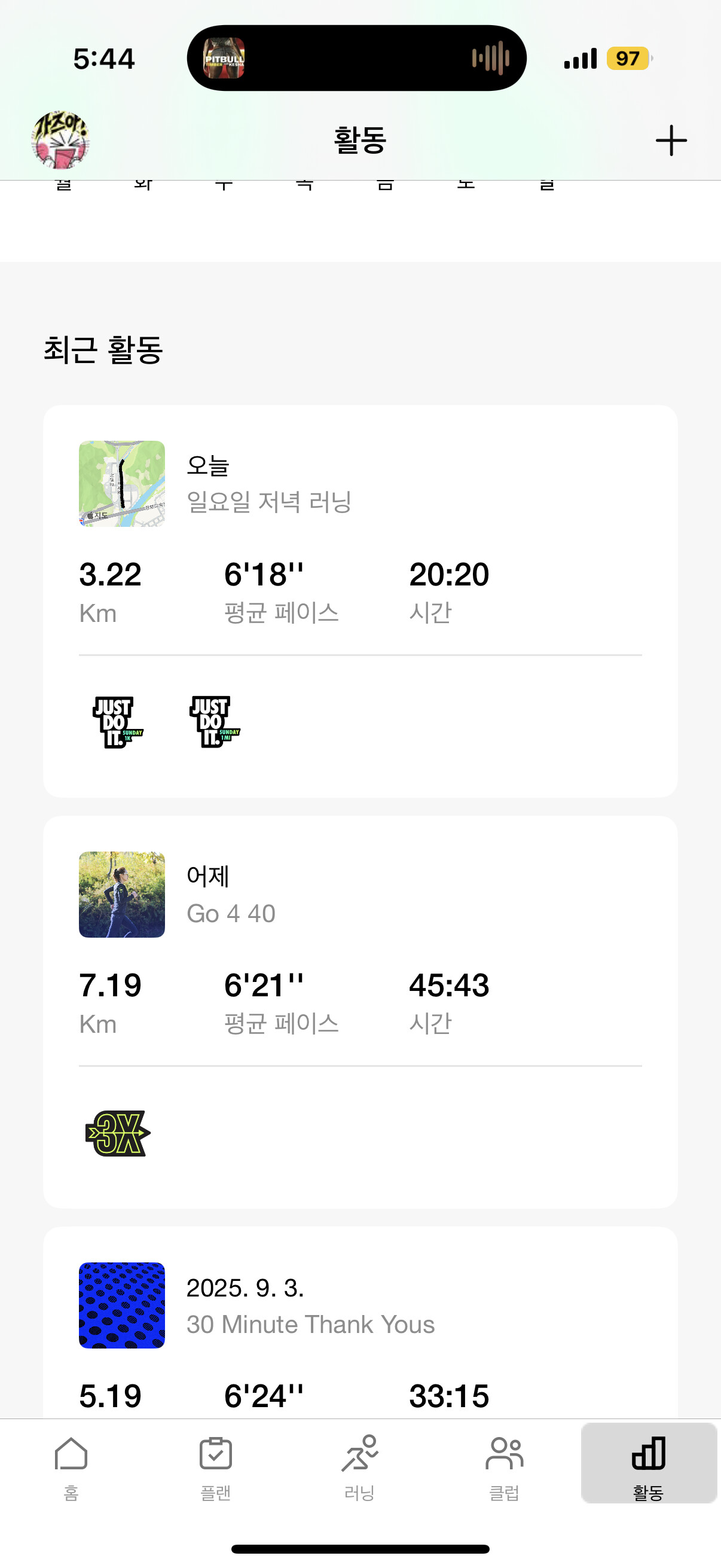Image resolution: width=721 pixels, height=1568 pixels.
Task: View the 3X achievement badge
Action: click(x=118, y=1133)
